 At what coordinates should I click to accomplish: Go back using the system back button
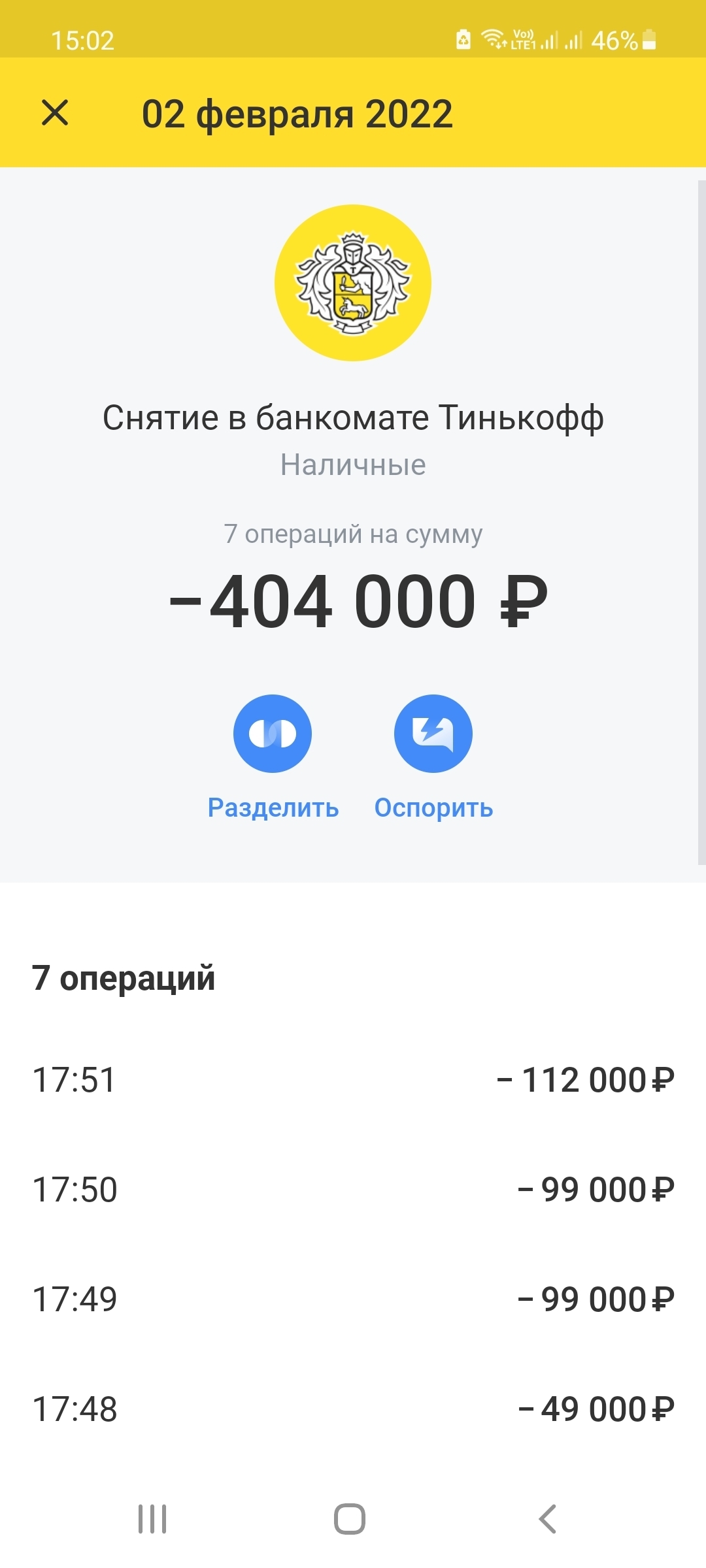point(548,1518)
